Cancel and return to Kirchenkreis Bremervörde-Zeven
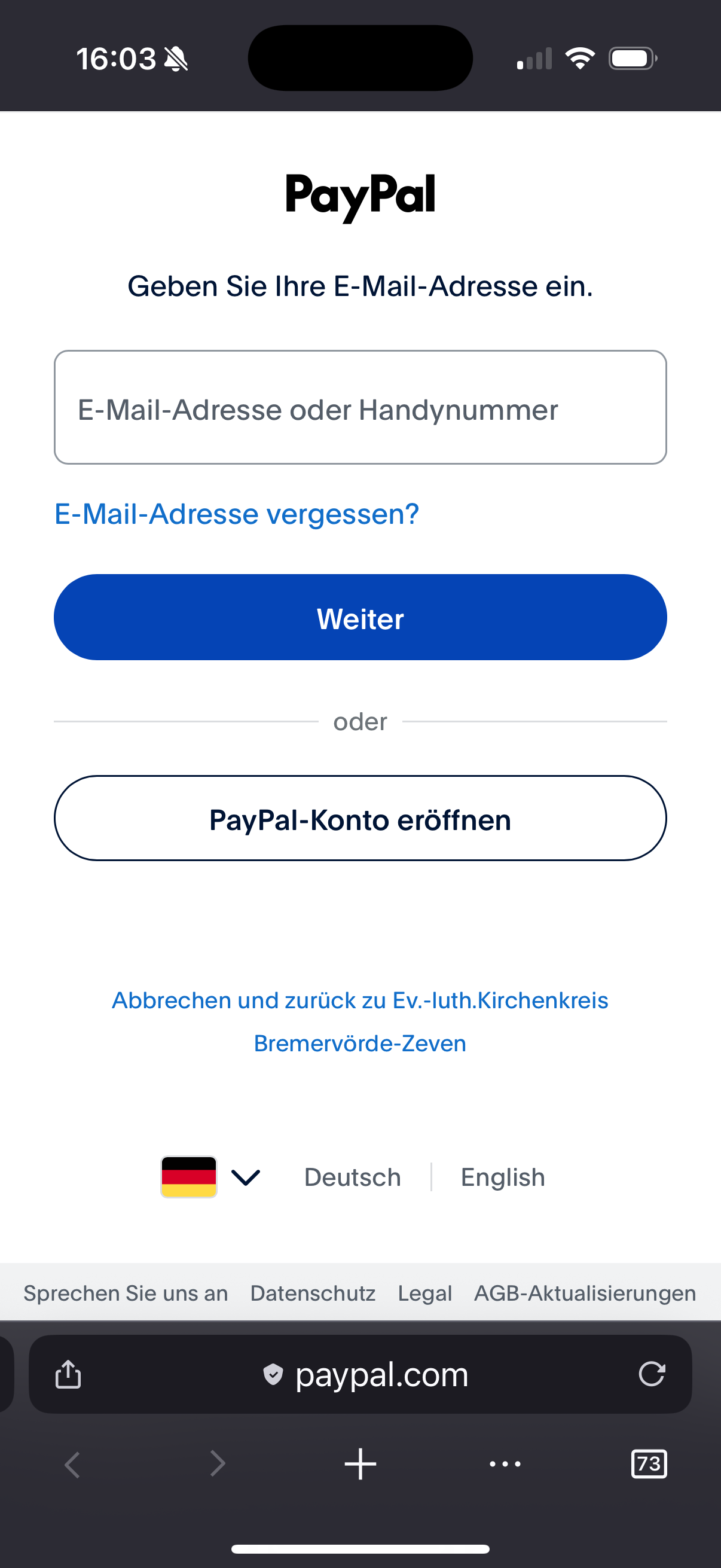The image size is (721, 1568). (360, 1020)
